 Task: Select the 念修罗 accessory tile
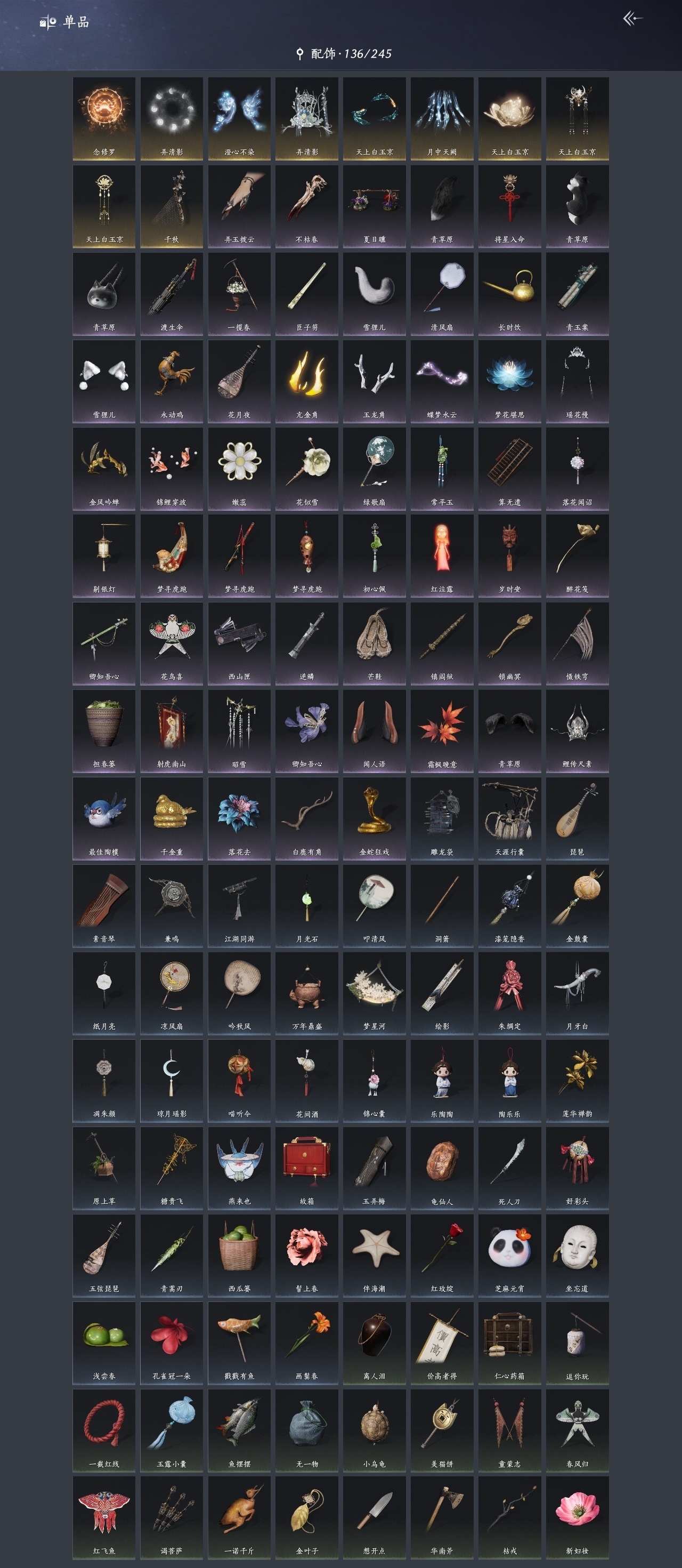click(104, 119)
